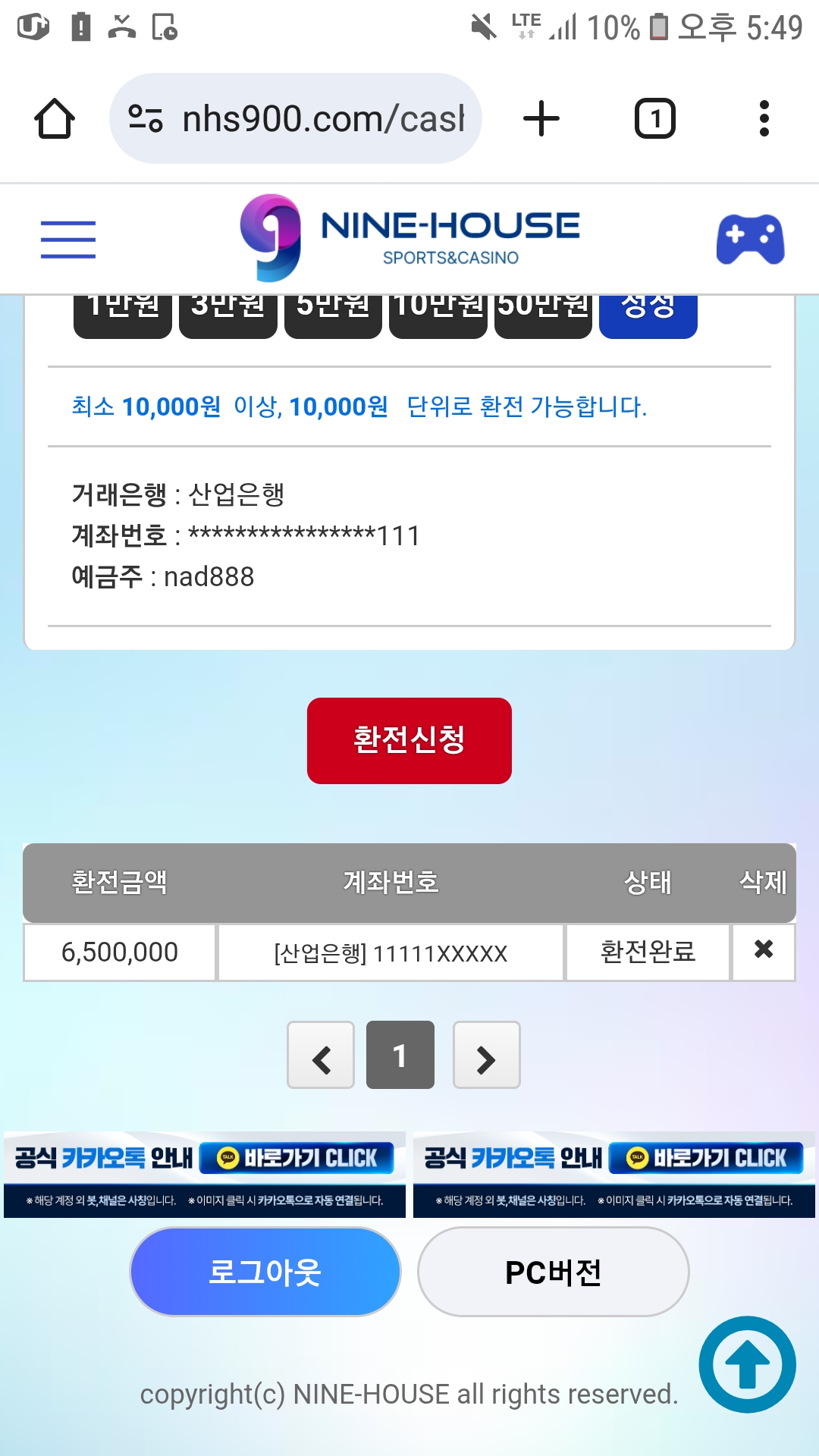Select page 1 in pagination

pos(400,1056)
